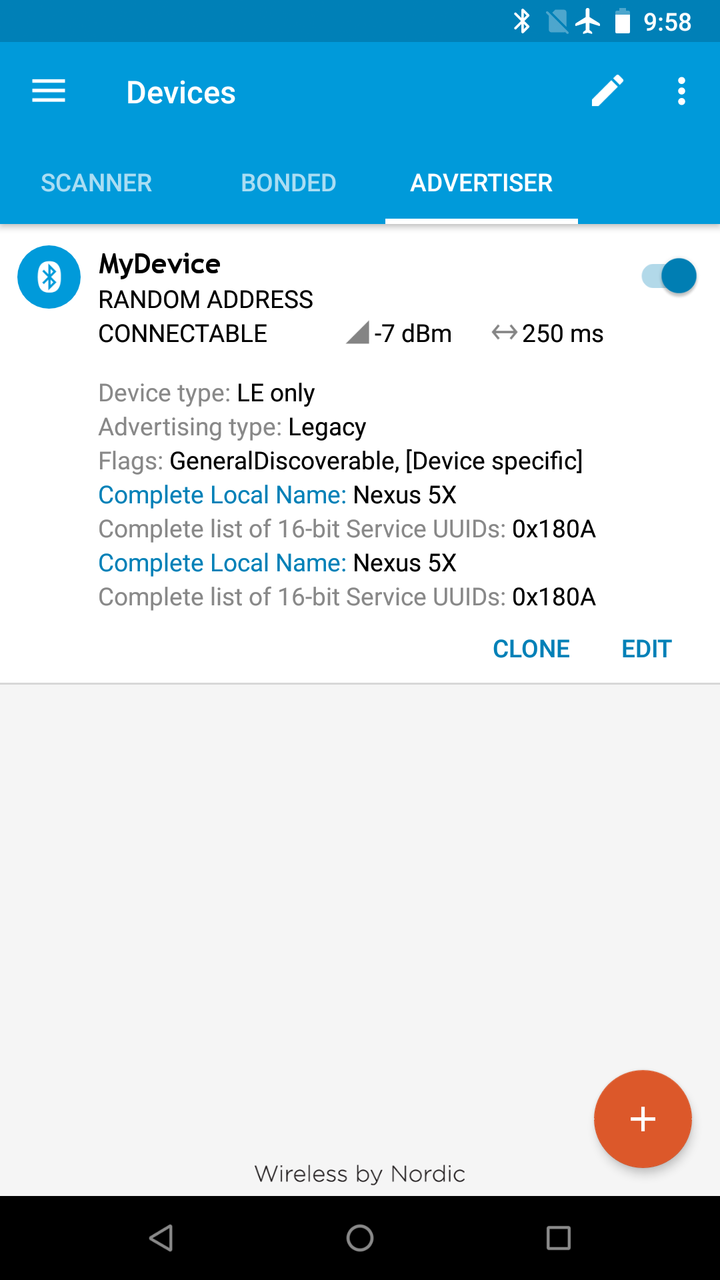Disable MyDevice advertising switch
The image size is (720, 1280).
click(x=669, y=276)
